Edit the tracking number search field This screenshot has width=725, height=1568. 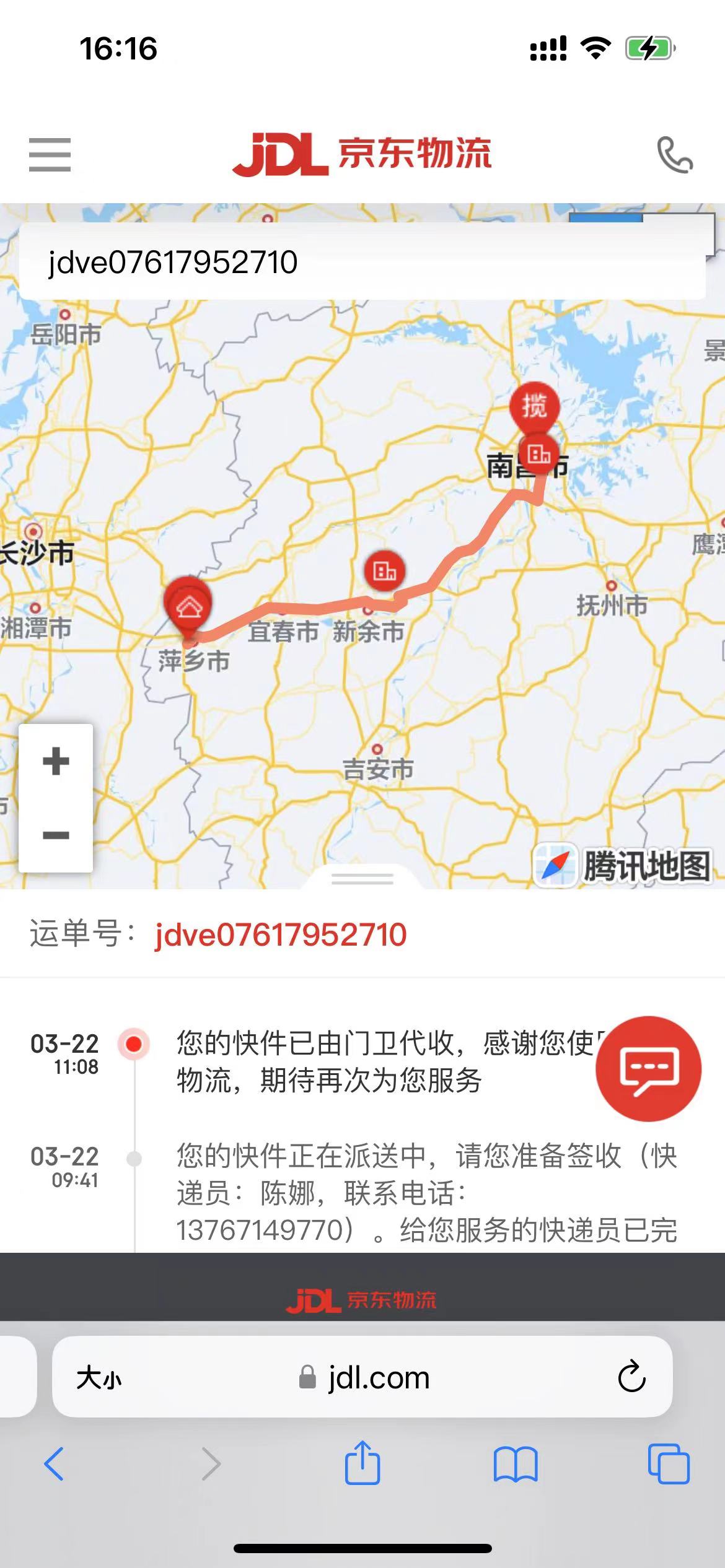coord(362,262)
